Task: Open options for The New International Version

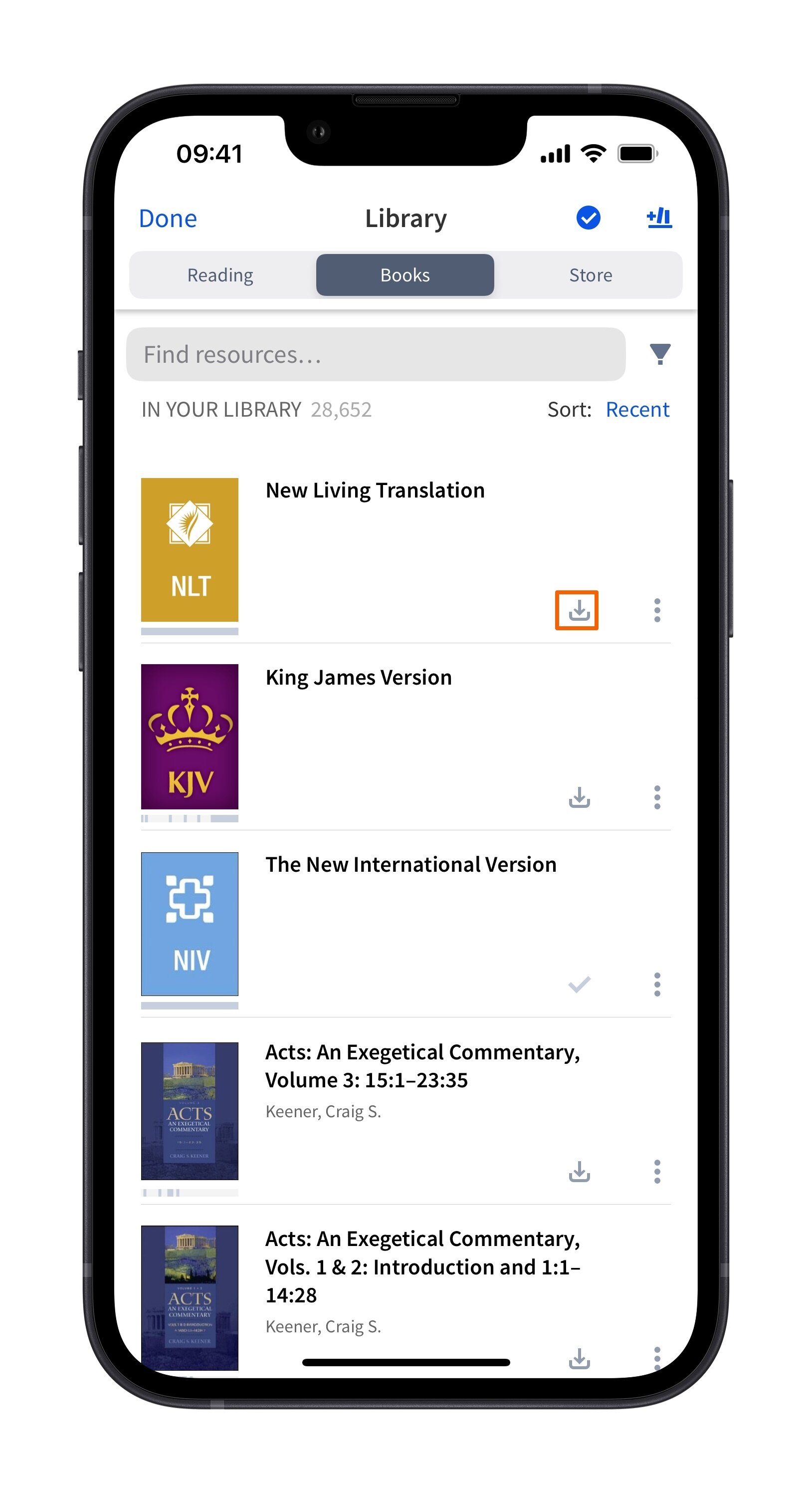Action: coord(656,984)
